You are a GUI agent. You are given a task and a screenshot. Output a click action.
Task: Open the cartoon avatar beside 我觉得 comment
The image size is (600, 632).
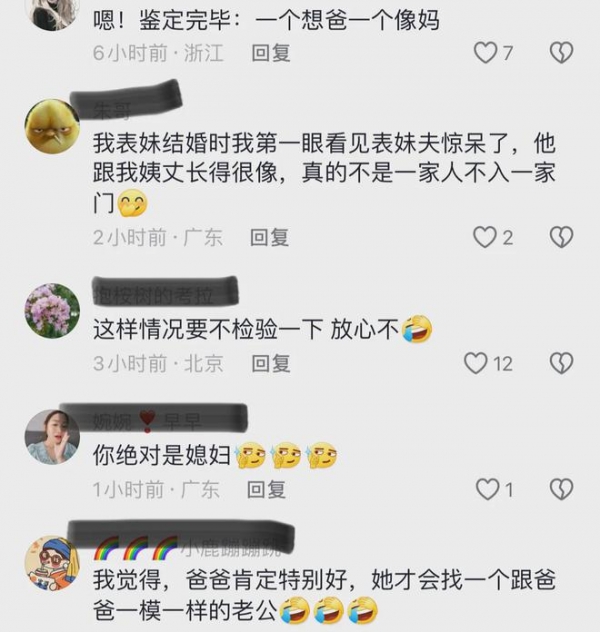(x=52, y=563)
